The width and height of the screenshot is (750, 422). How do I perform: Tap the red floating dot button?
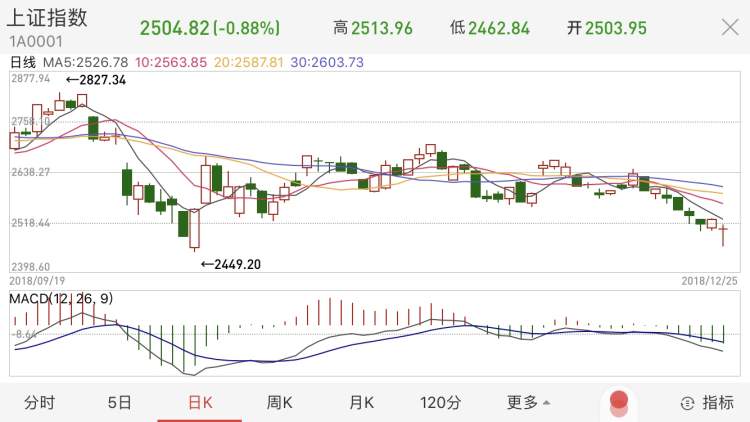pos(619,401)
